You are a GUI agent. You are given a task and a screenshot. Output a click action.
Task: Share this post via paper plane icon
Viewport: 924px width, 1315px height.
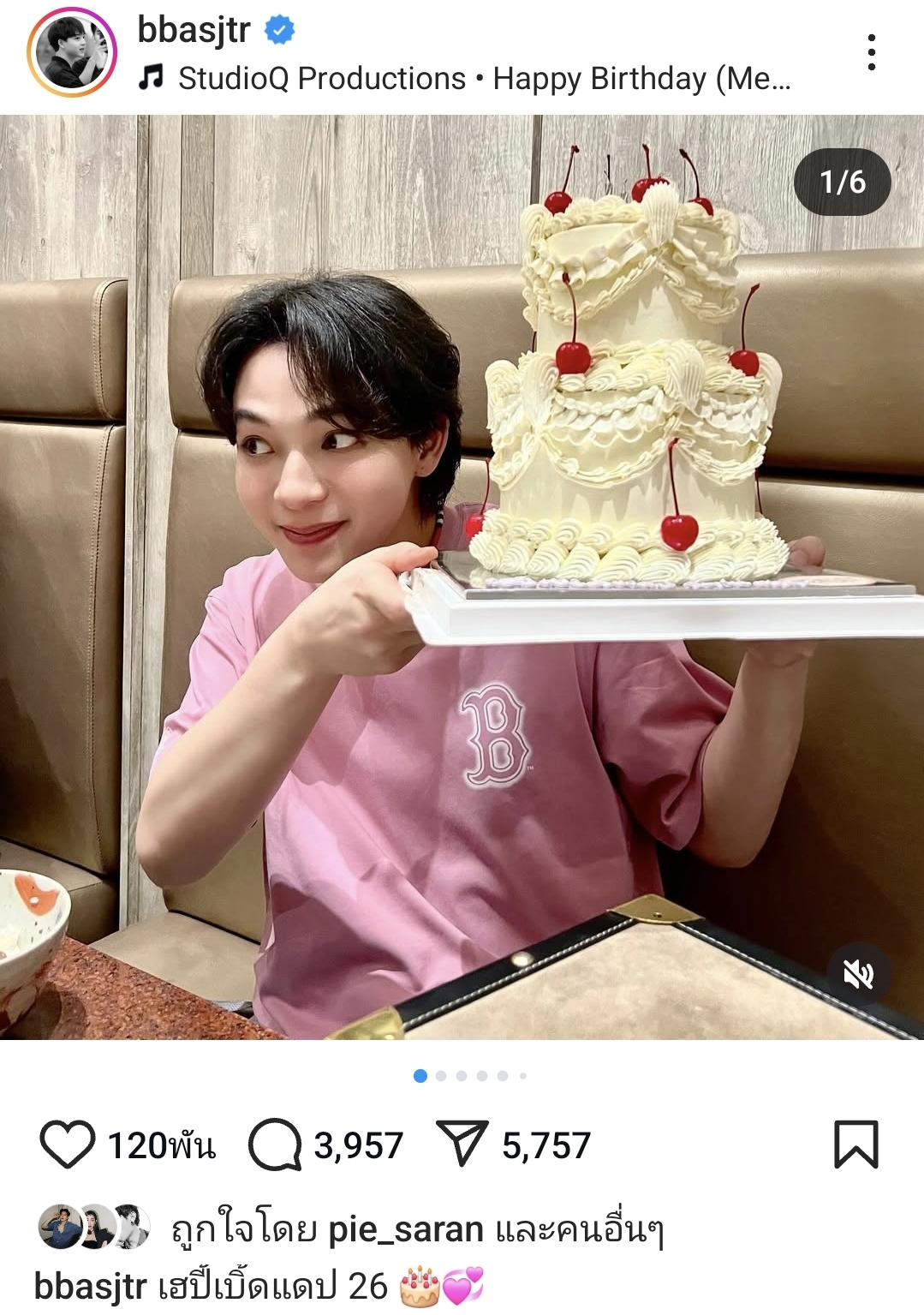(x=462, y=1144)
